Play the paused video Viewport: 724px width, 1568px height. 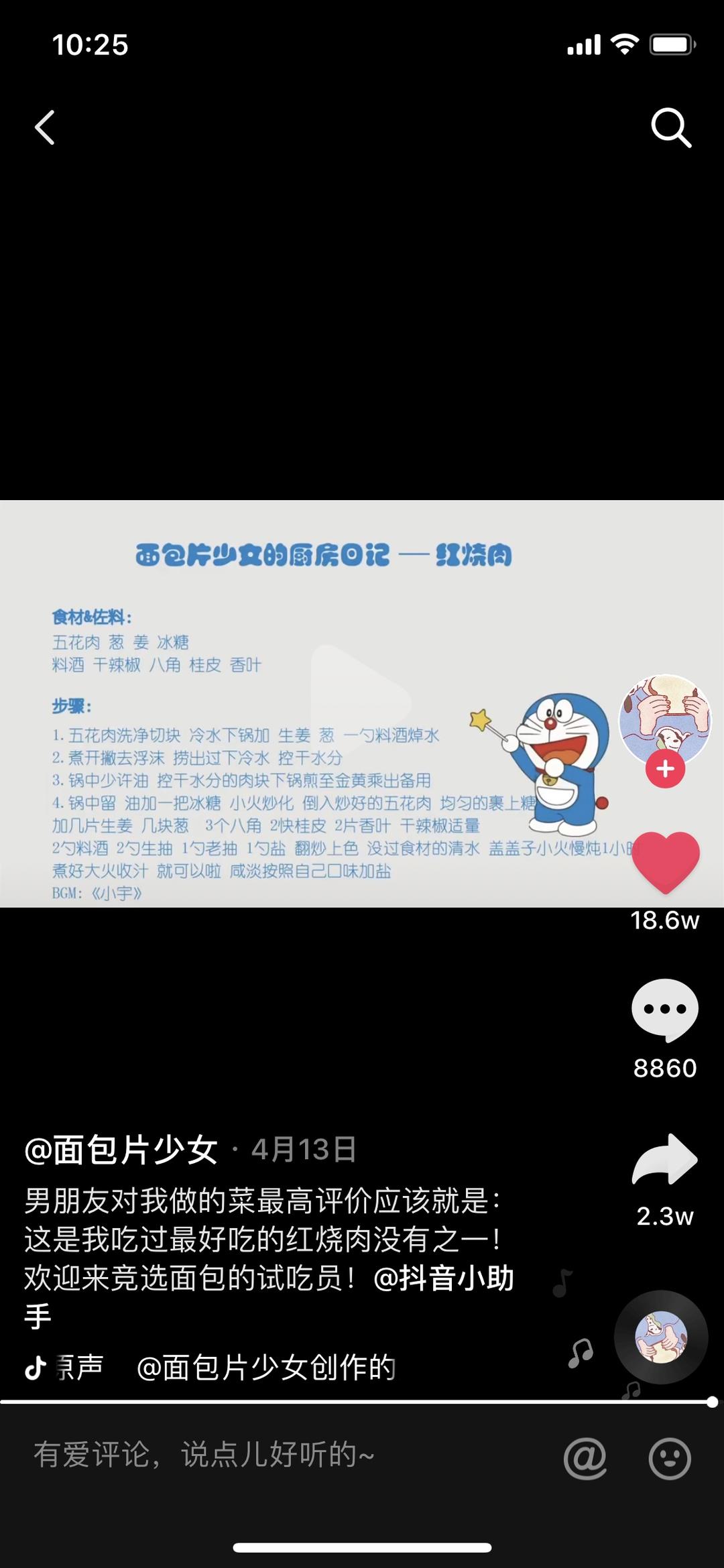pos(361,703)
